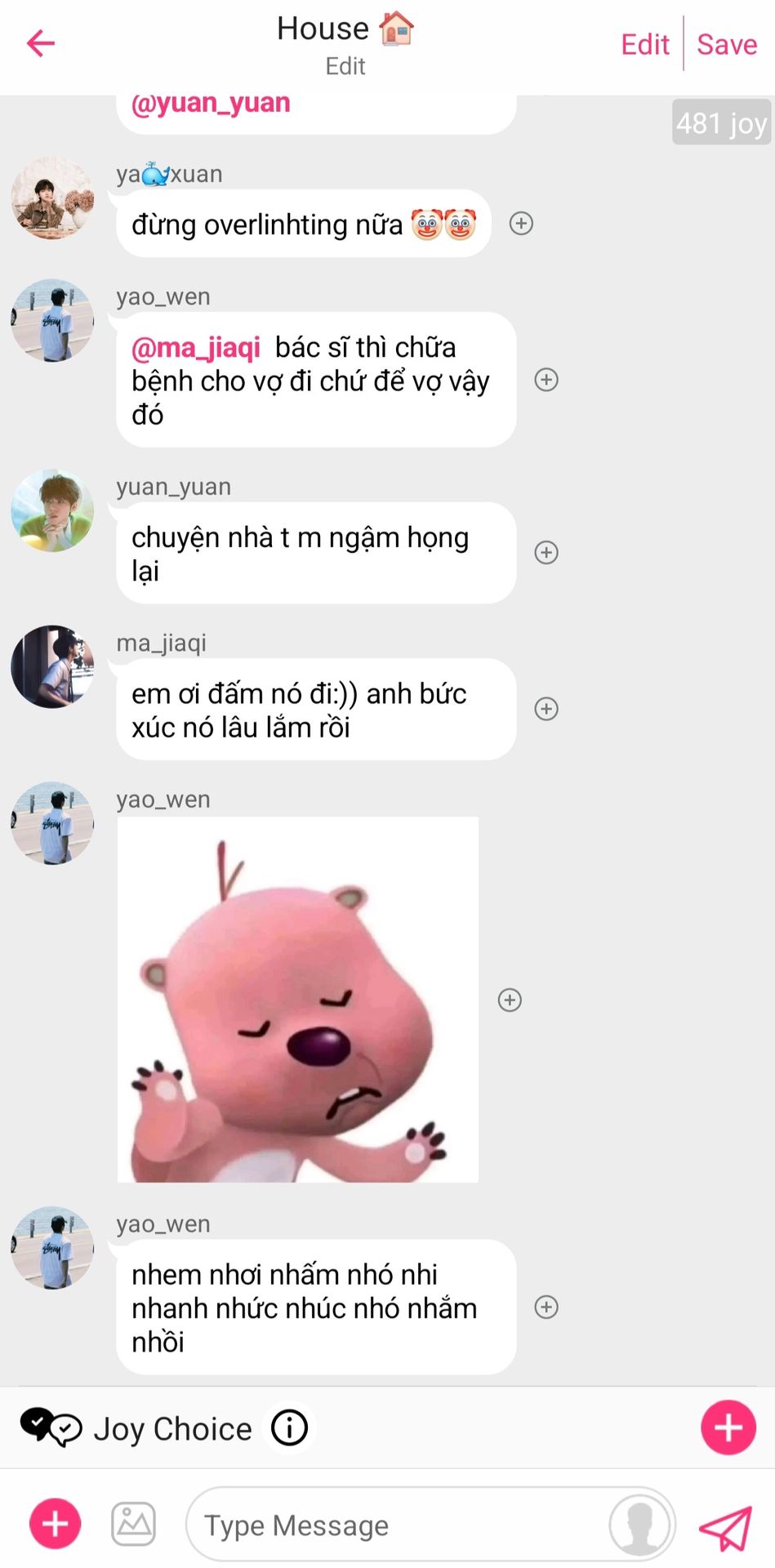This screenshot has width=775, height=1568.
Task: Tap the plus beside the '@ma_jiaqi bác sĩ' message
Action: coord(546,380)
